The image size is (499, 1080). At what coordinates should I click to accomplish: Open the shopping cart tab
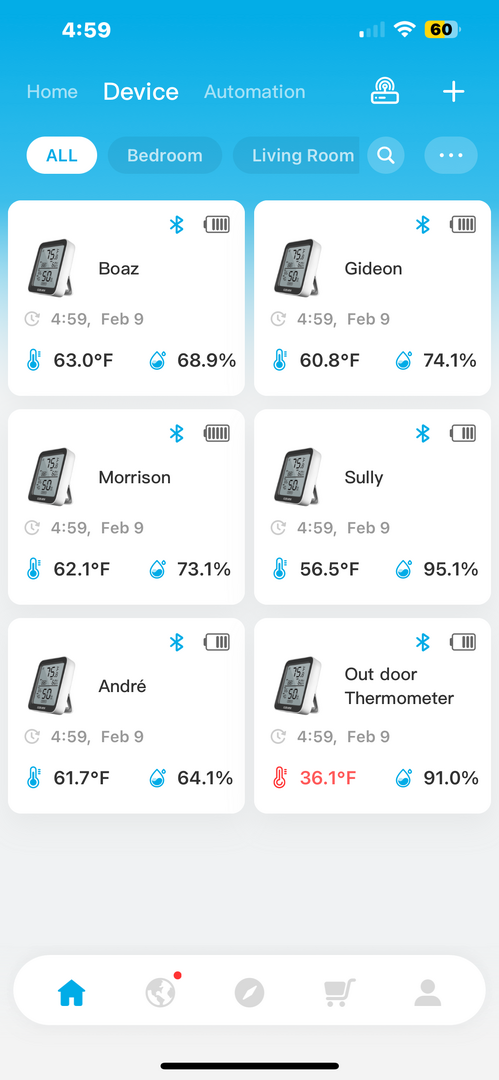[x=339, y=993]
